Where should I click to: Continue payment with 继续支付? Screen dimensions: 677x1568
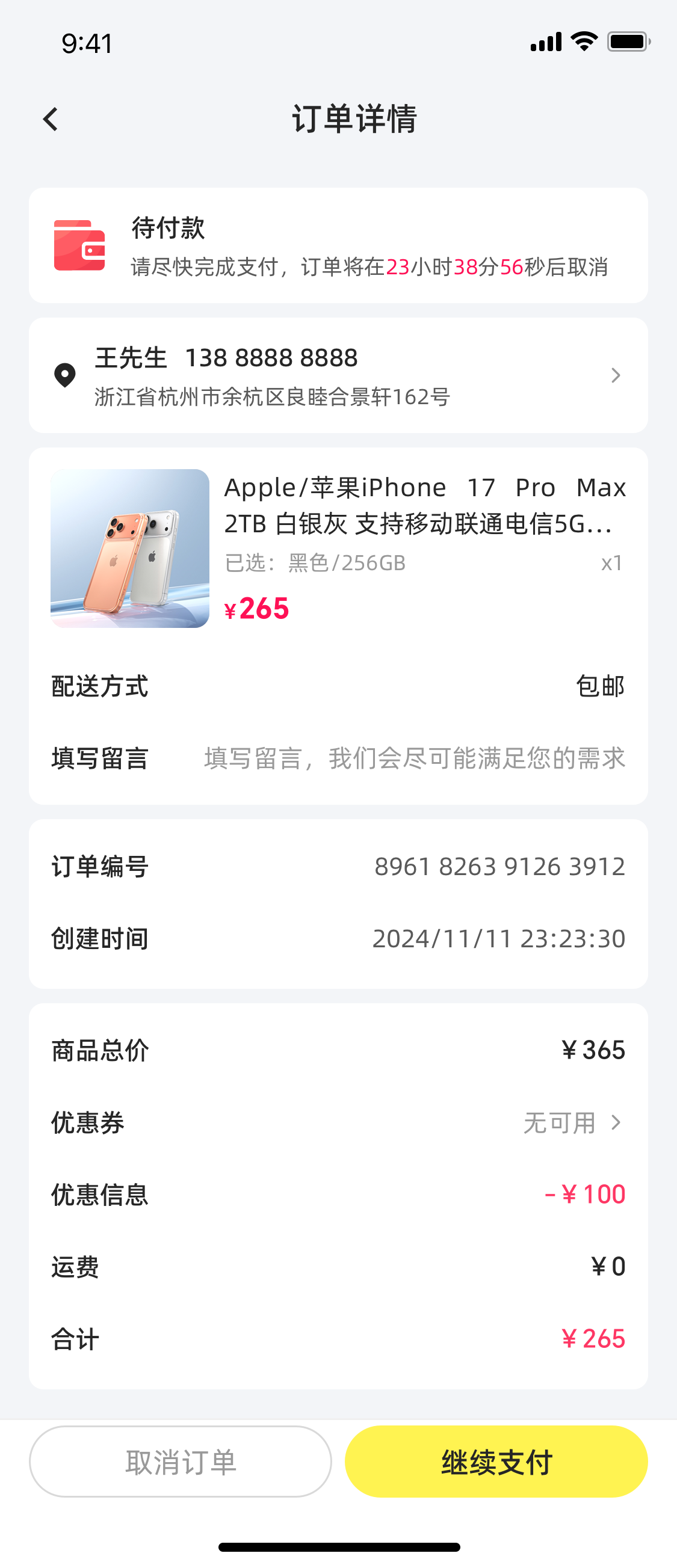coord(496,1462)
